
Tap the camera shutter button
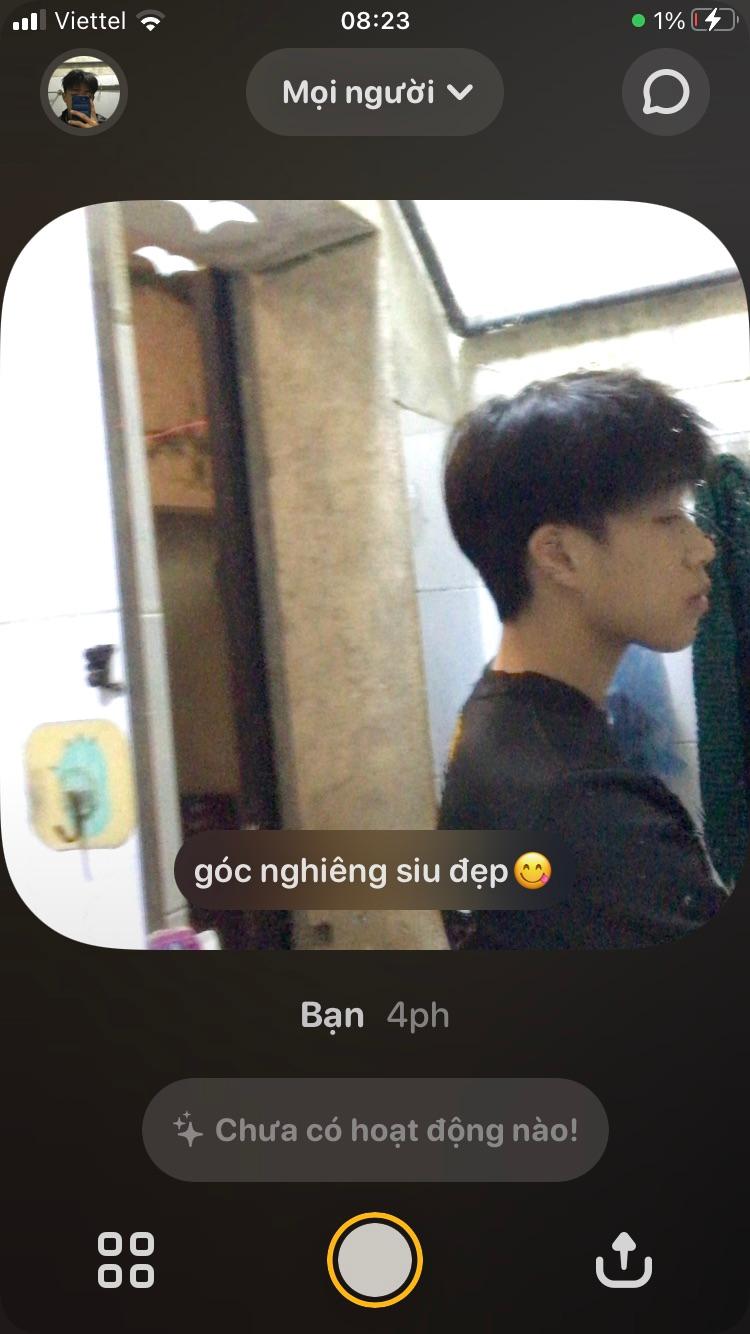pos(375,1260)
